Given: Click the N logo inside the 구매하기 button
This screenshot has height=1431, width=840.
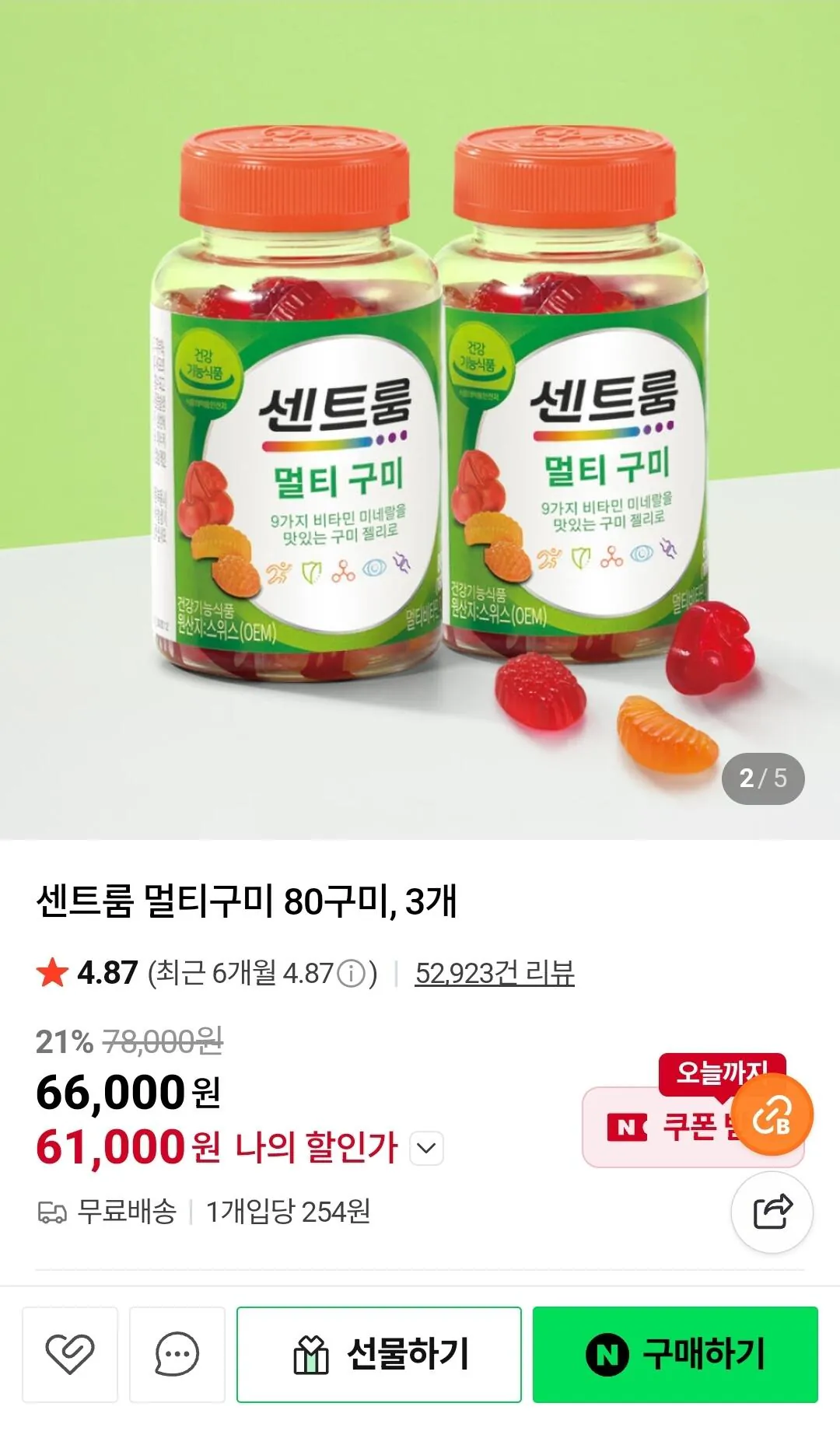Looking at the screenshot, I should 609,1355.
